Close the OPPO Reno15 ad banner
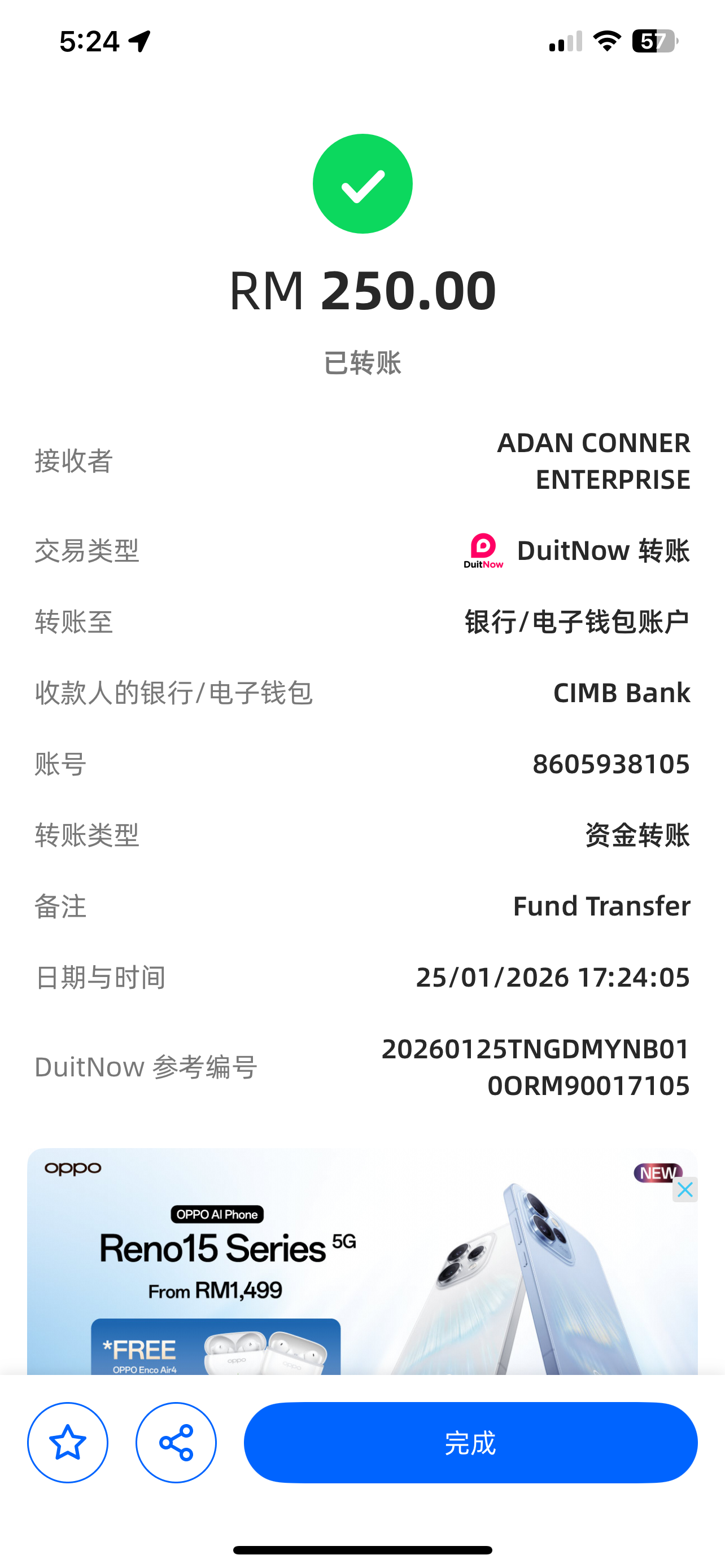725x1568 pixels. click(x=685, y=1189)
